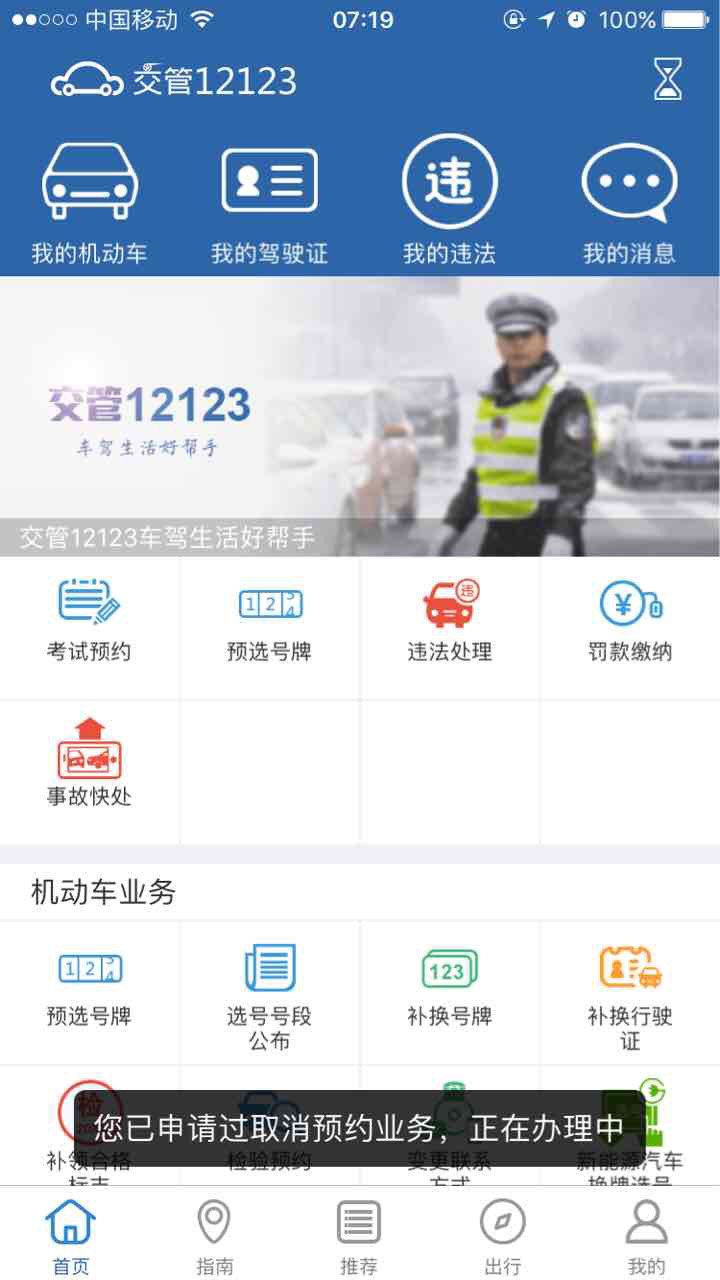720x1280 pixels.
Task: Select 补换号牌 service
Action: (449, 990)
